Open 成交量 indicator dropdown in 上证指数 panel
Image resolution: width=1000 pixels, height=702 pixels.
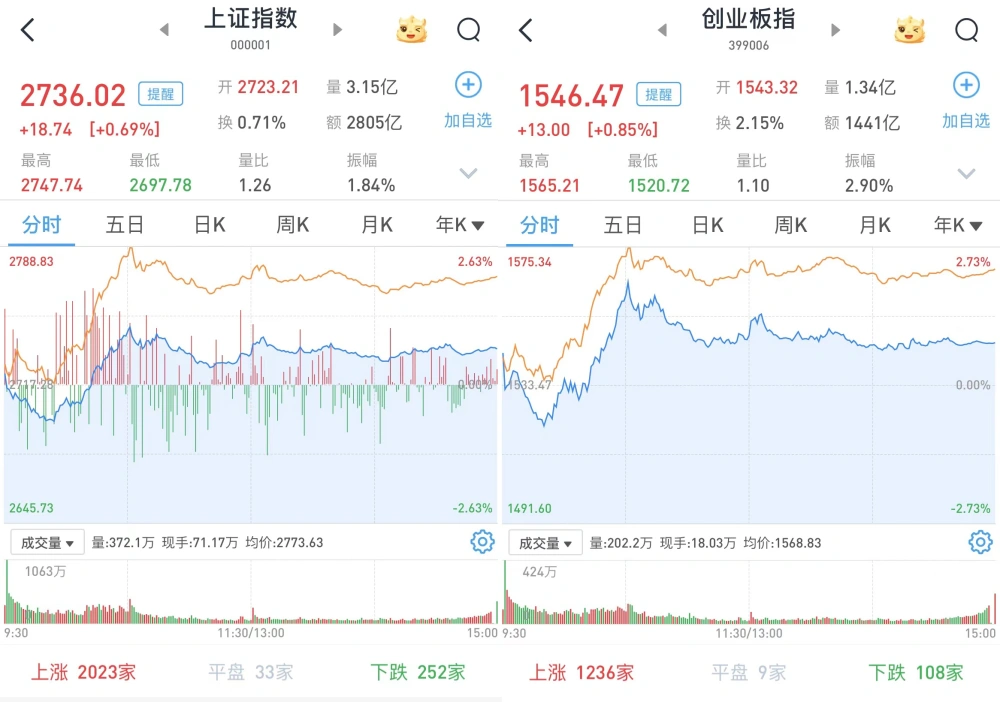[47, 543]
